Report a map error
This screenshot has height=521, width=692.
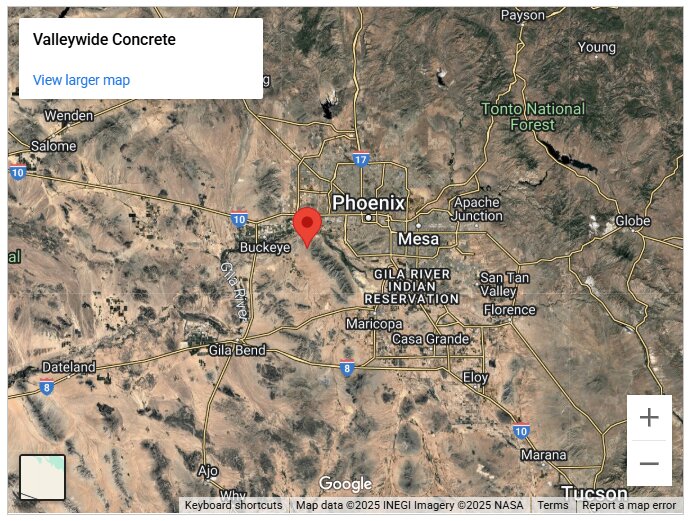(629, 506)
